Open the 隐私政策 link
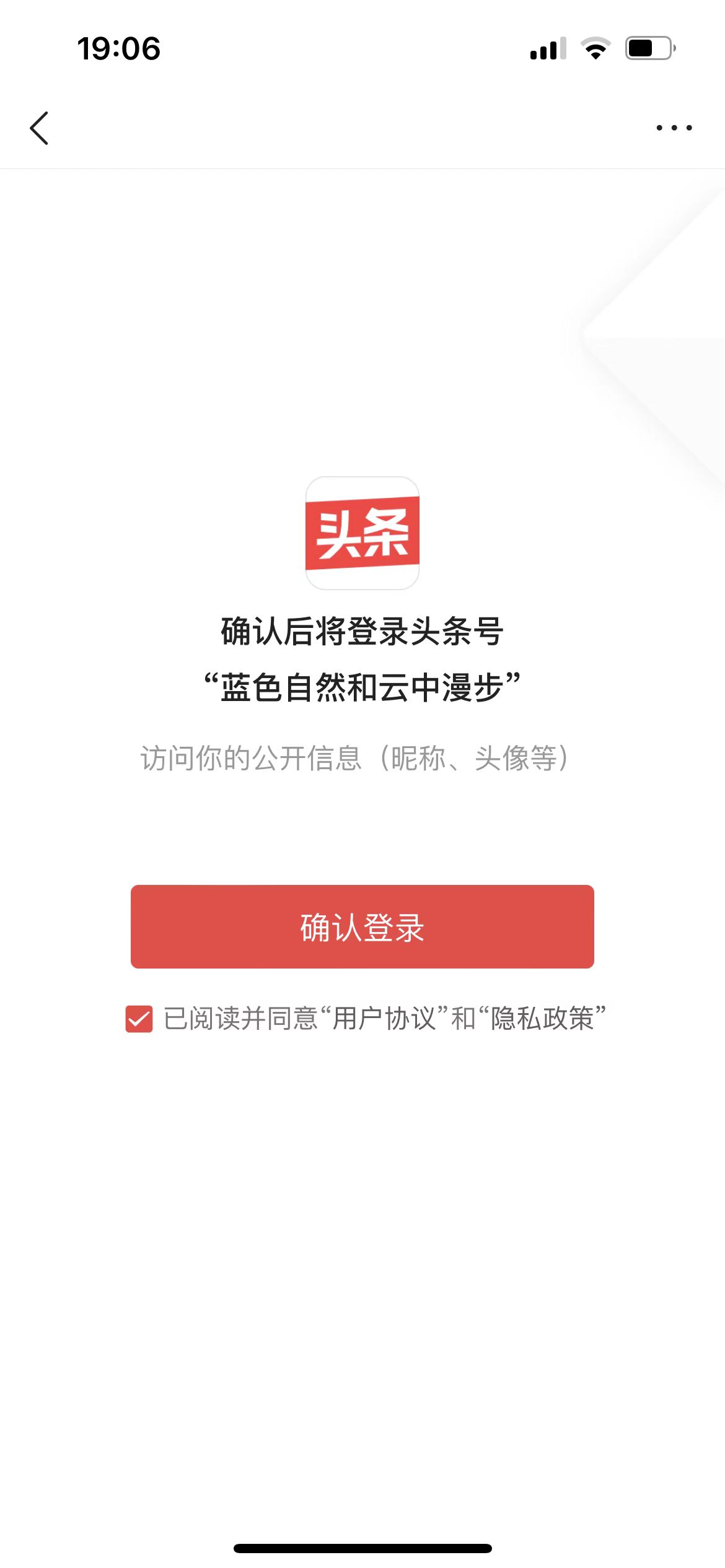Screen dimensions: 725x1568 point(542,1019)
